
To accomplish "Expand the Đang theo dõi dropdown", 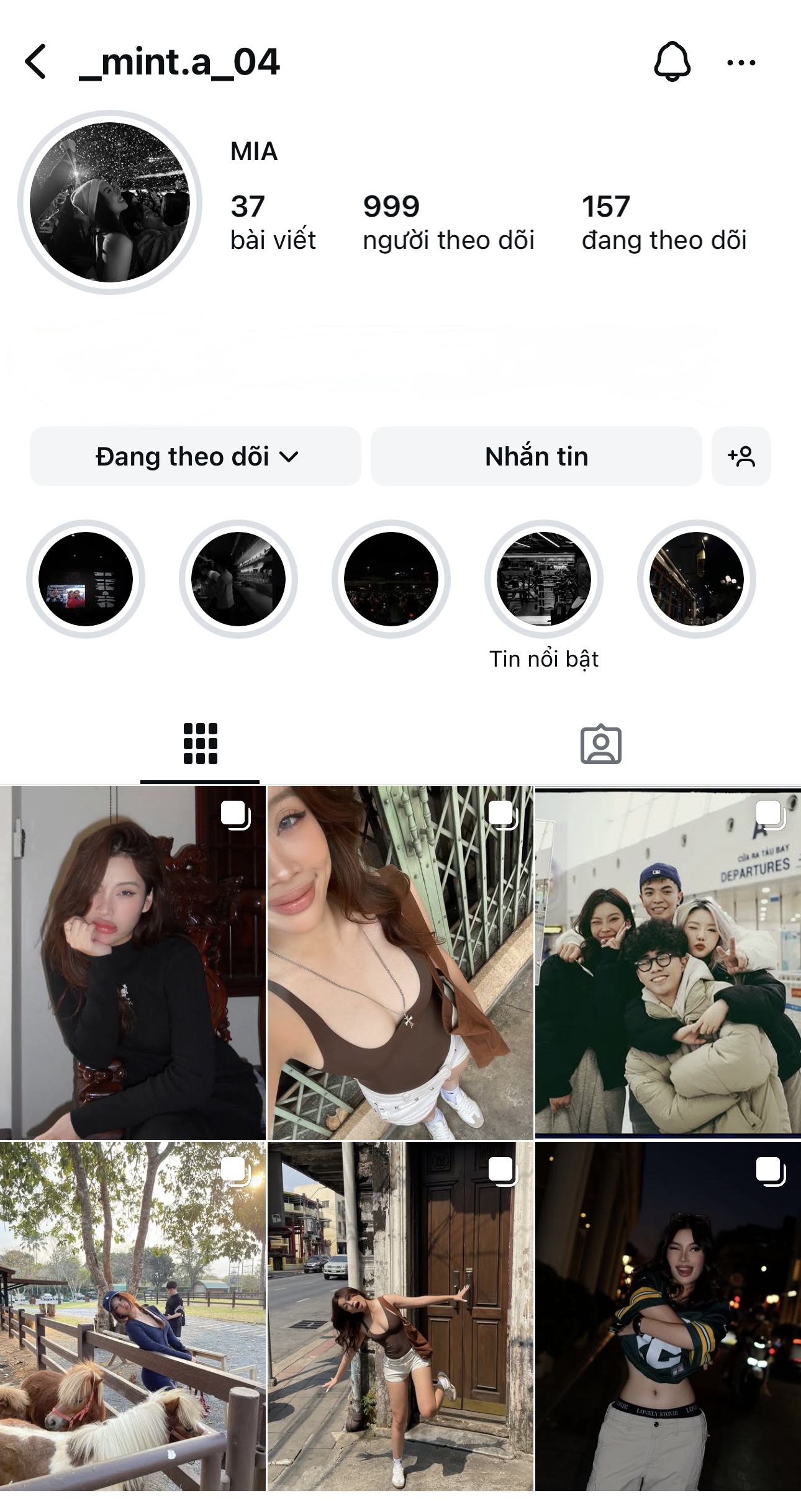I will [196, 456].
